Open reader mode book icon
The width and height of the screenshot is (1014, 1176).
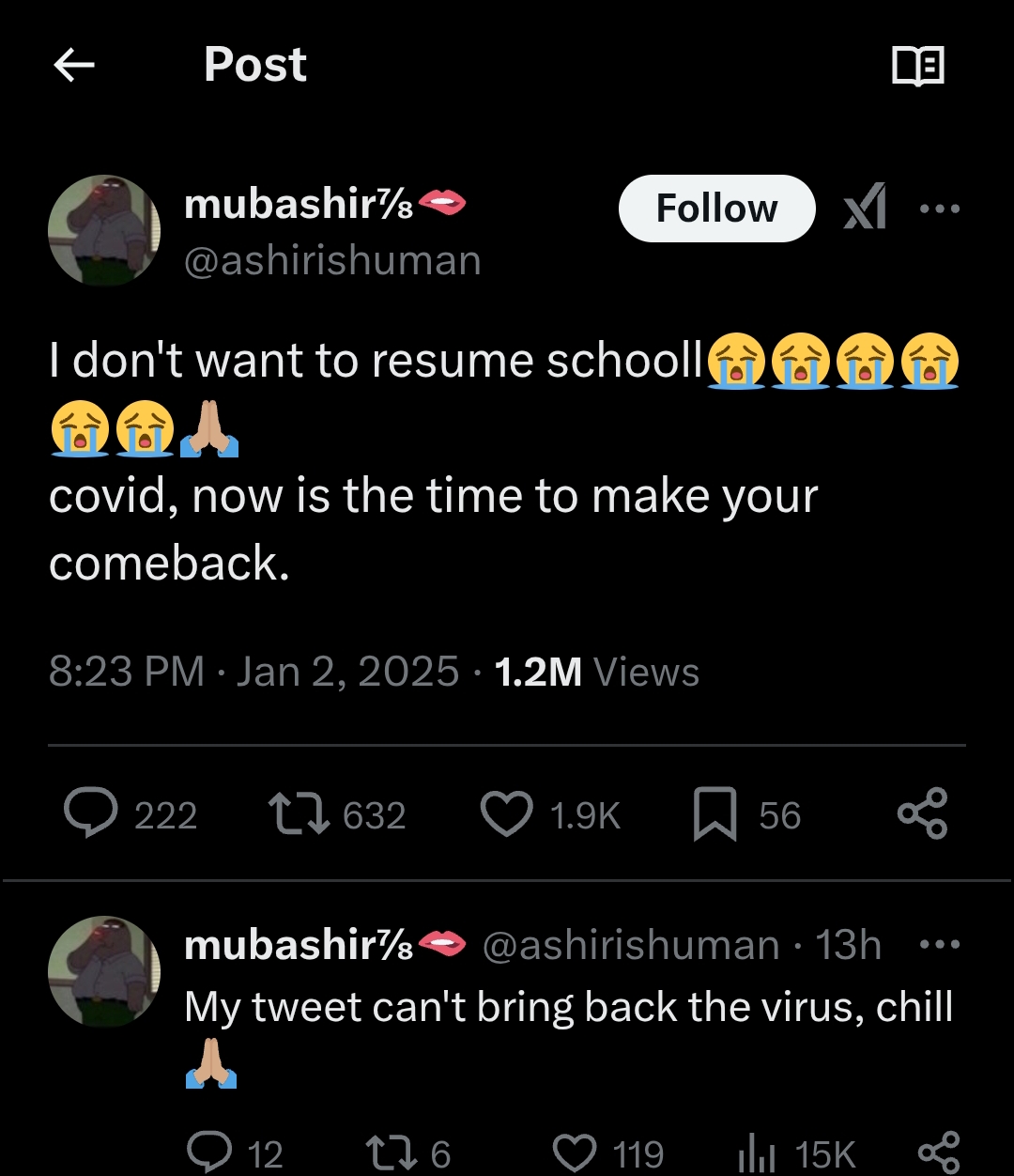[x=917, y=67]
